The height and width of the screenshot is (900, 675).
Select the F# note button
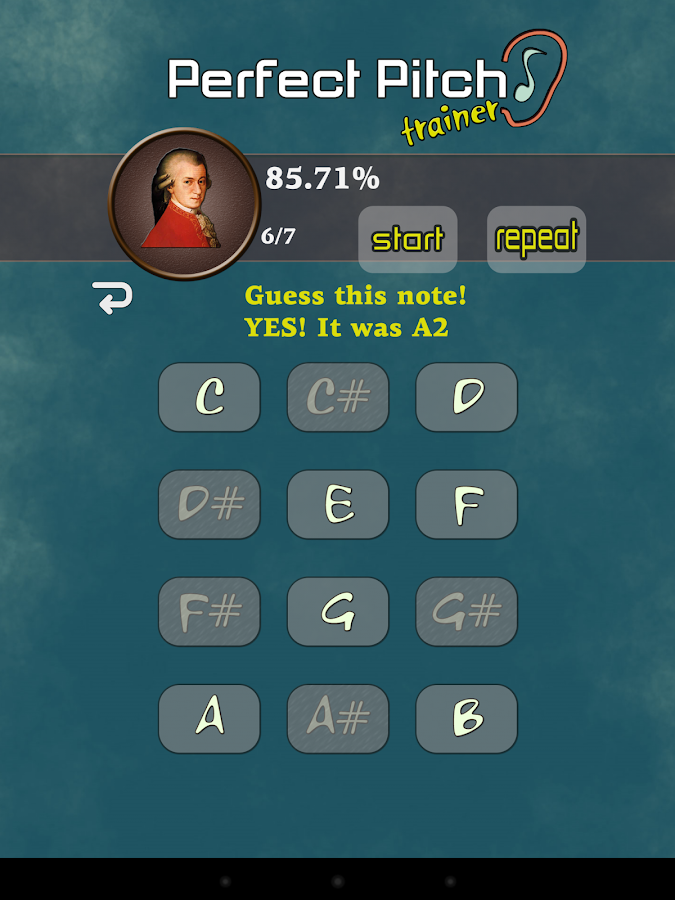[x=209, y=611]
